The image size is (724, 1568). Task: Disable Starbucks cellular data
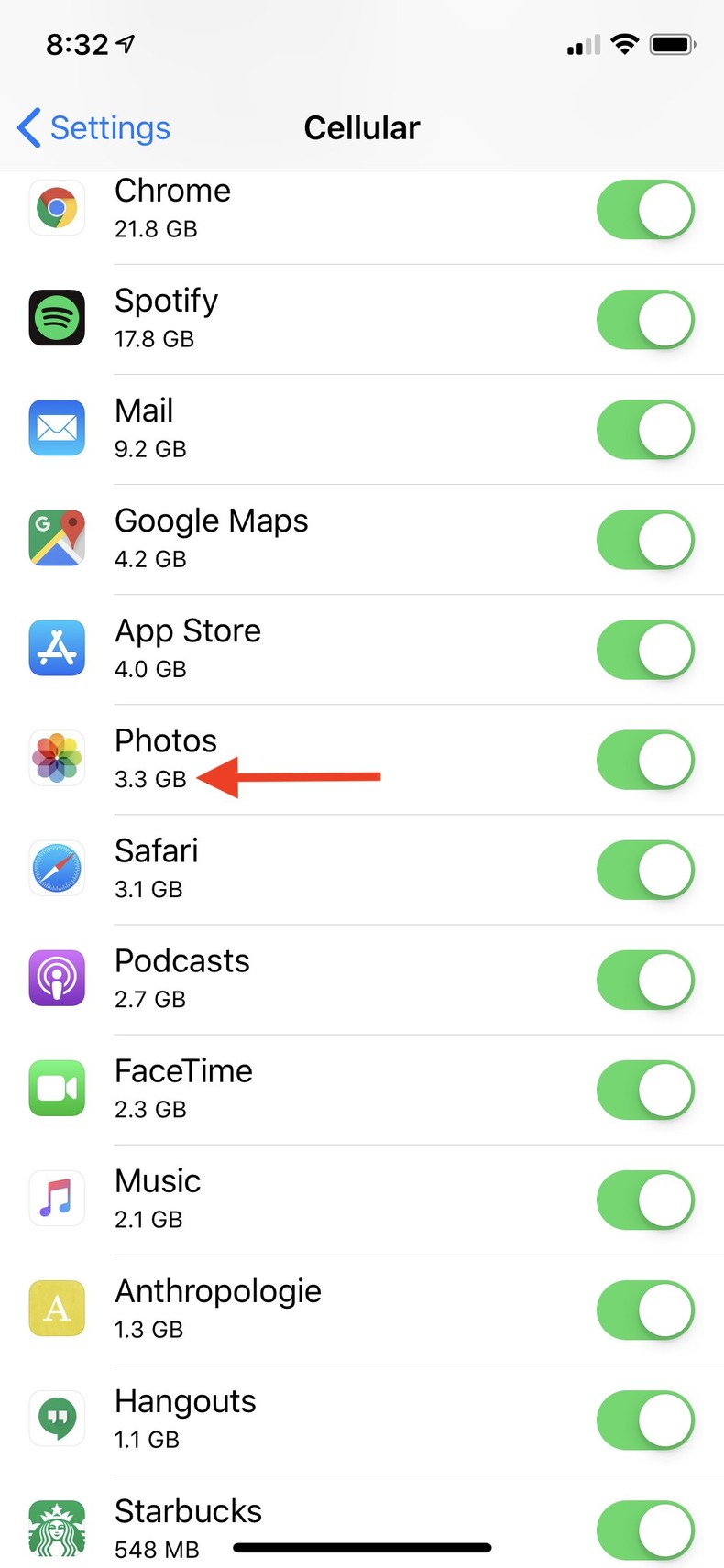[x=645, y=1530]
